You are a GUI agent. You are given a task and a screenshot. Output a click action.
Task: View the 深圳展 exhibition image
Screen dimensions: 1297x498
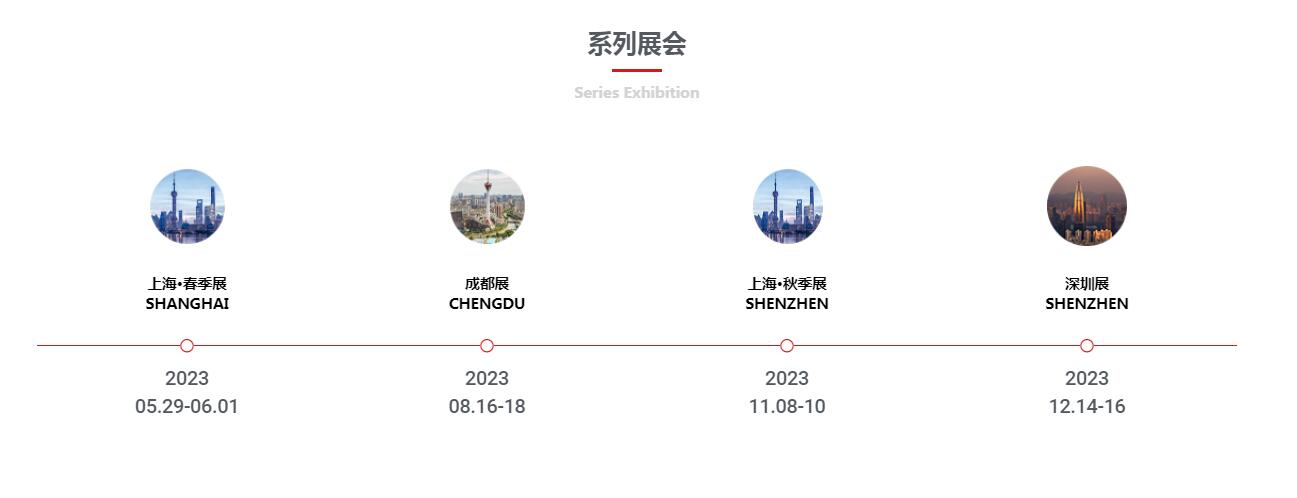1087,206
